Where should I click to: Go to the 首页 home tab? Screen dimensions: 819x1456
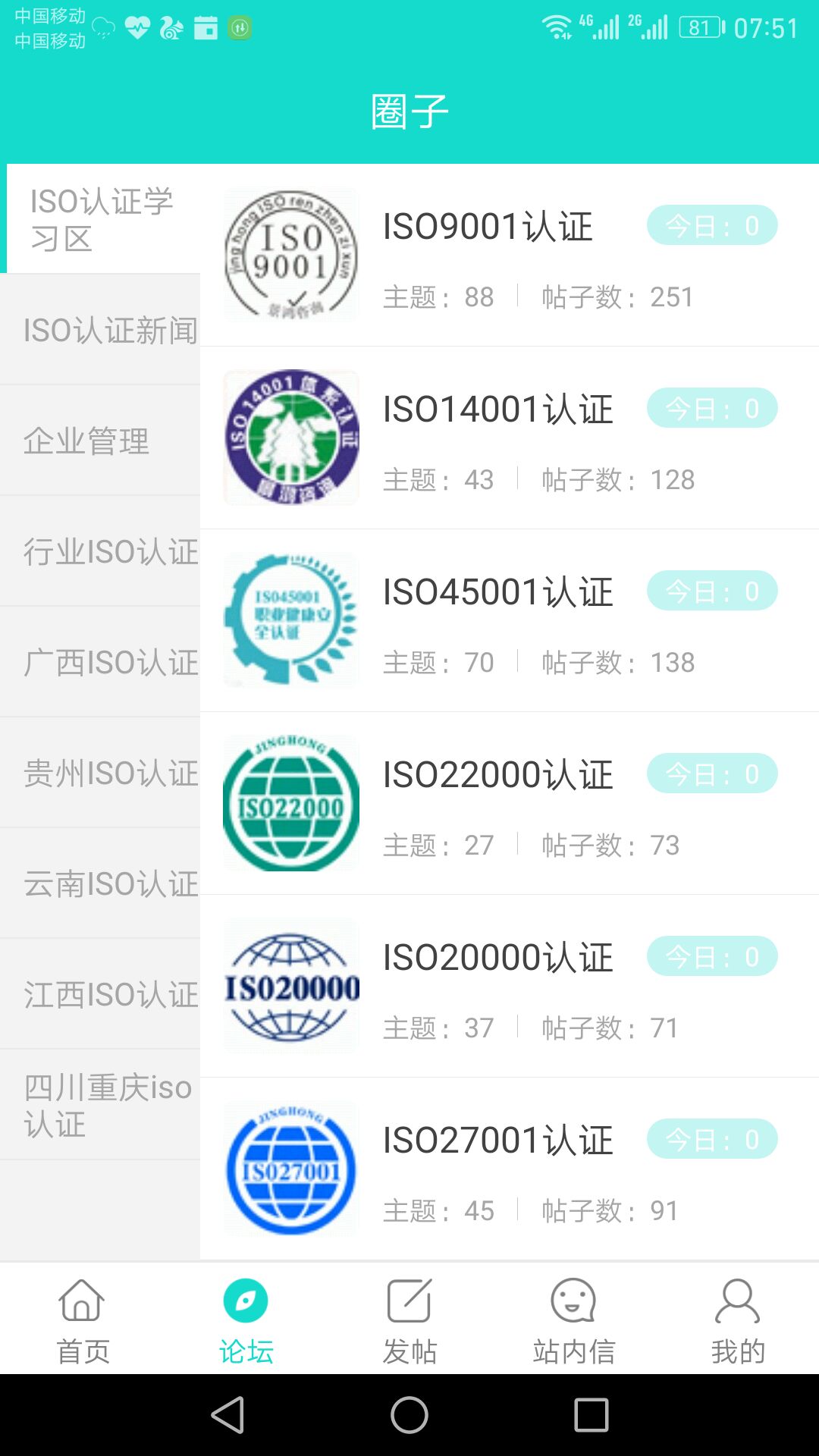[x=82, y=1319]
